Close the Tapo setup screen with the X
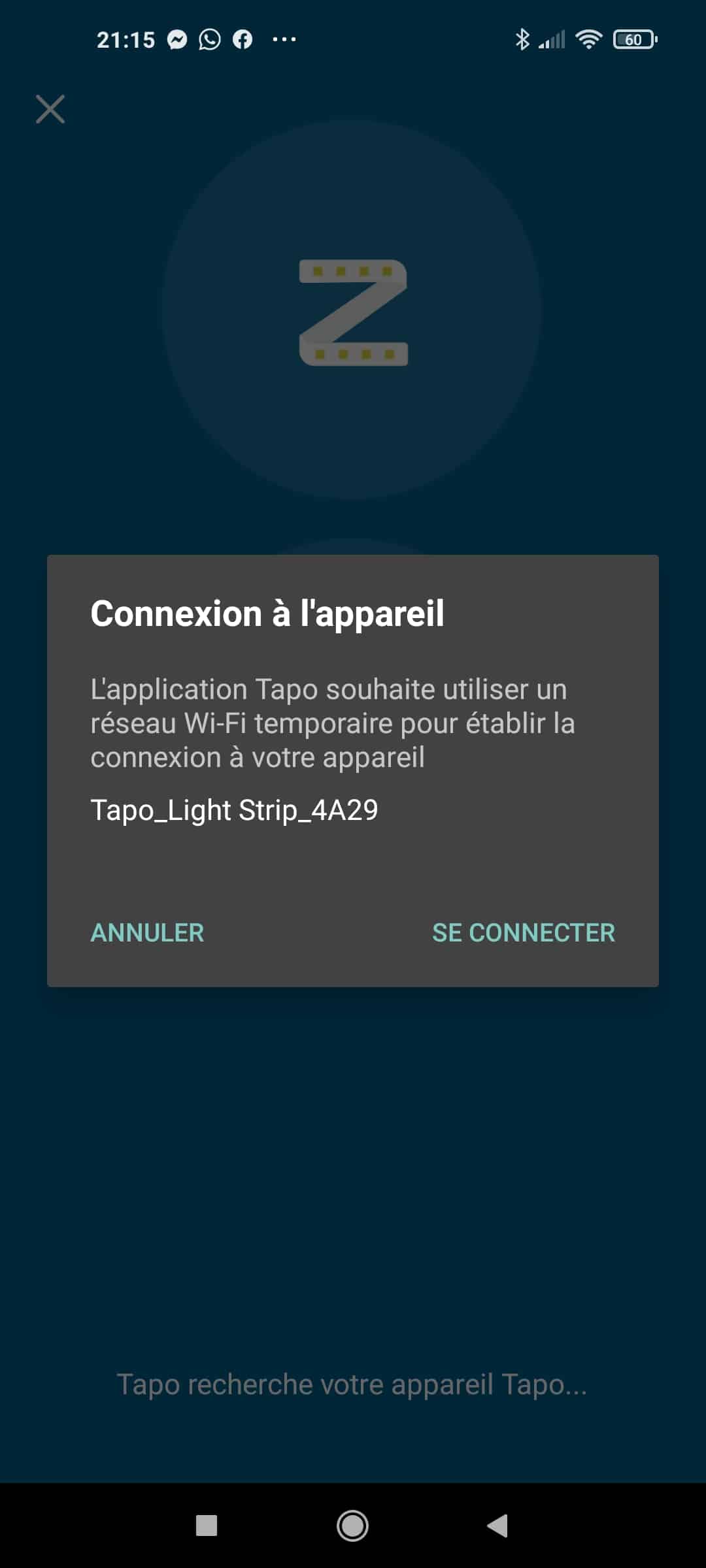Screen dimensions: 706x1568 click(50, 109)
